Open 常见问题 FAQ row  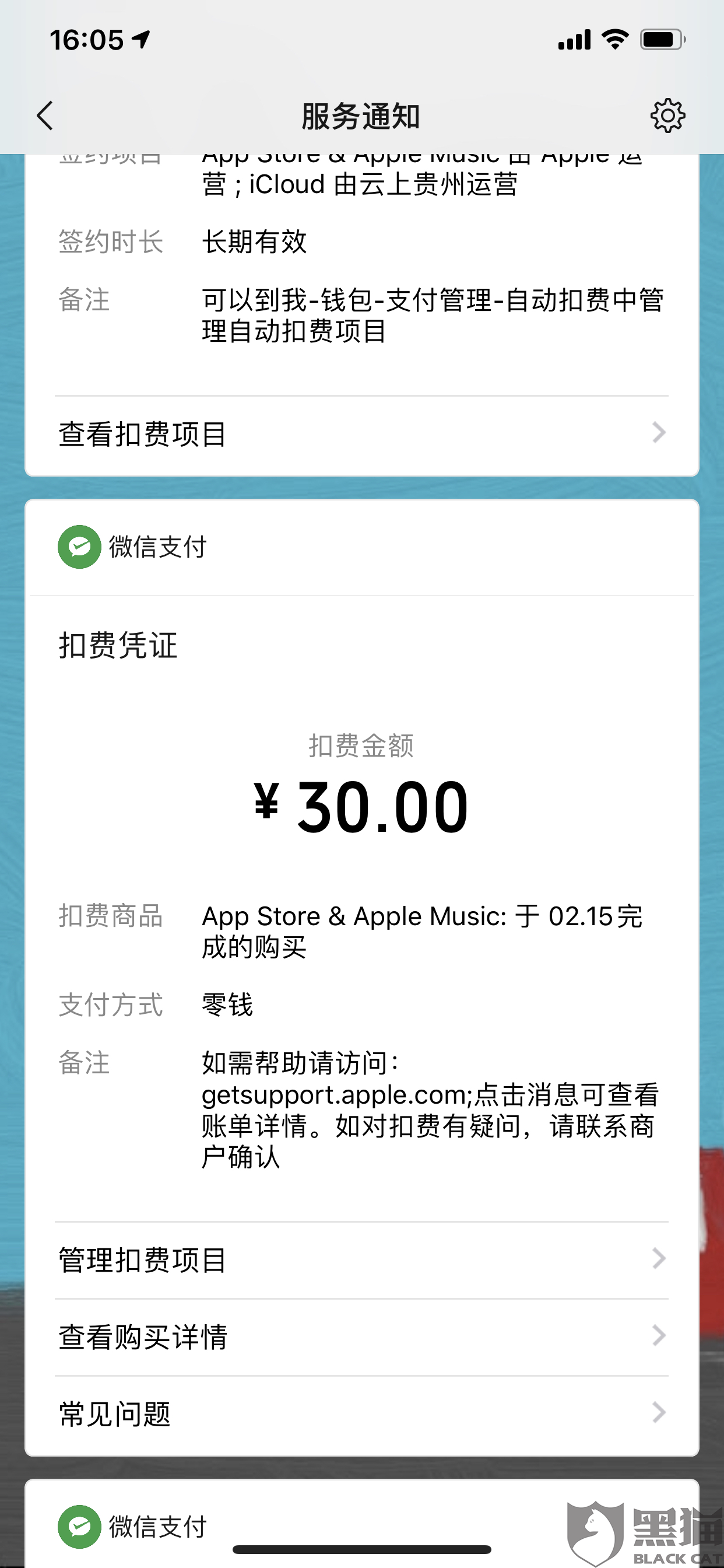coord(361,1413)
